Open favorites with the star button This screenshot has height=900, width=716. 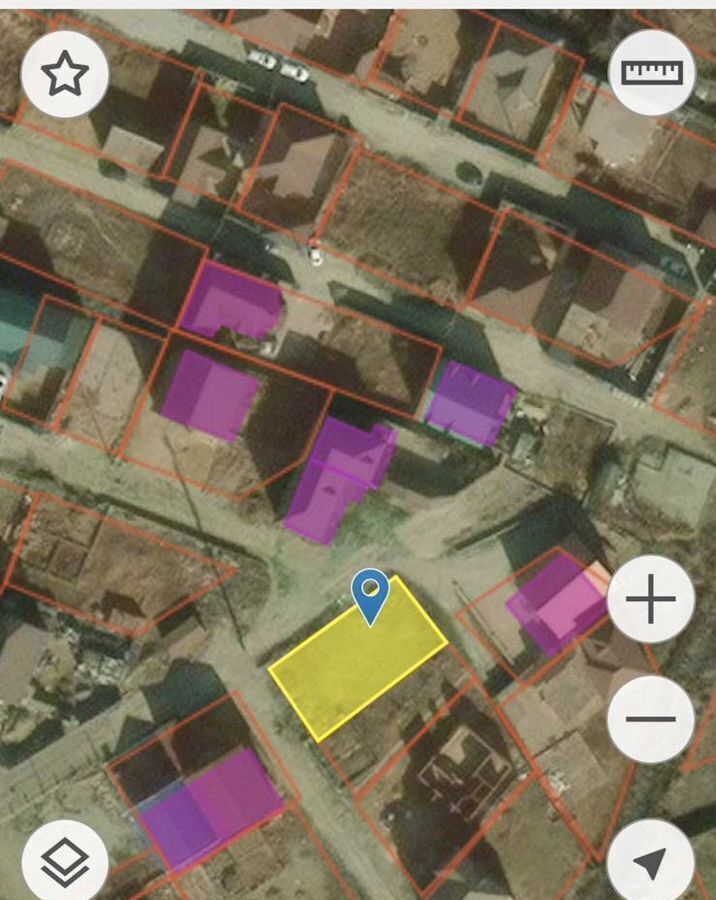coord(65,73)
